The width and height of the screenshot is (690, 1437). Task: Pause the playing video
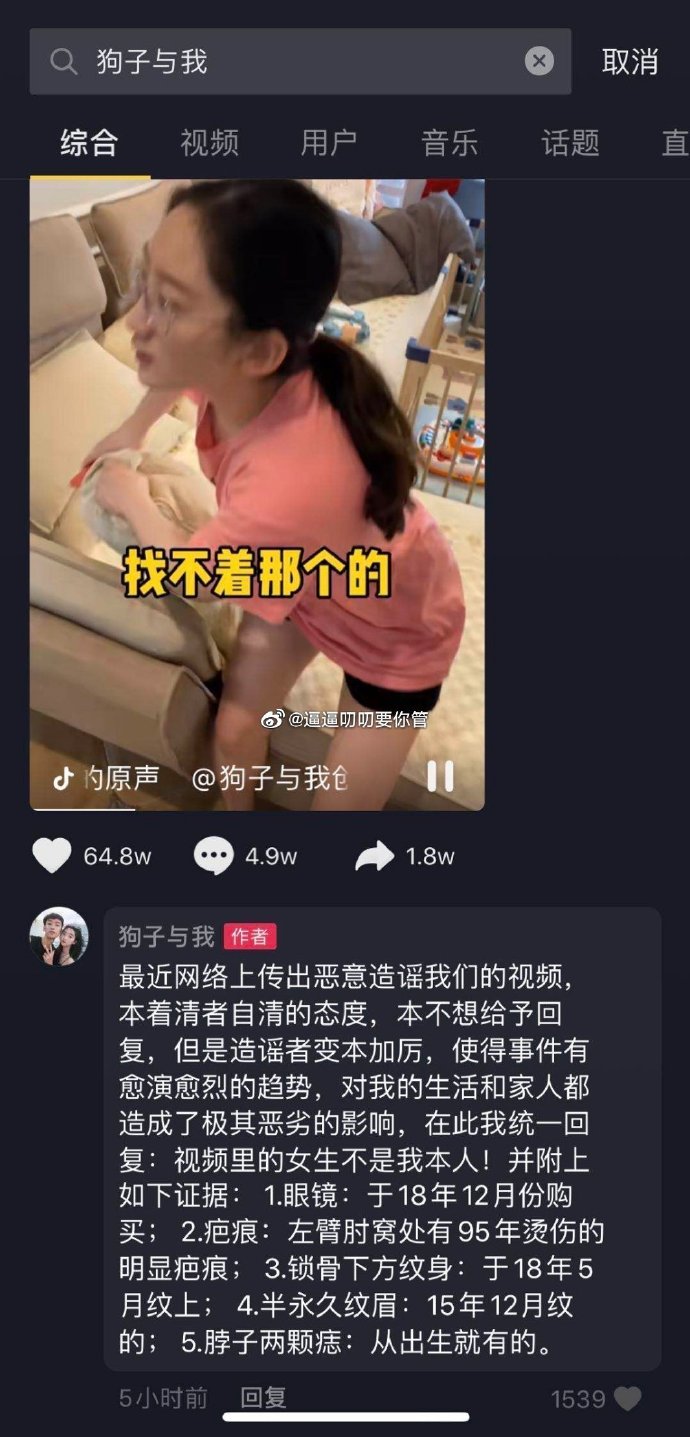[x=440, y=776]
